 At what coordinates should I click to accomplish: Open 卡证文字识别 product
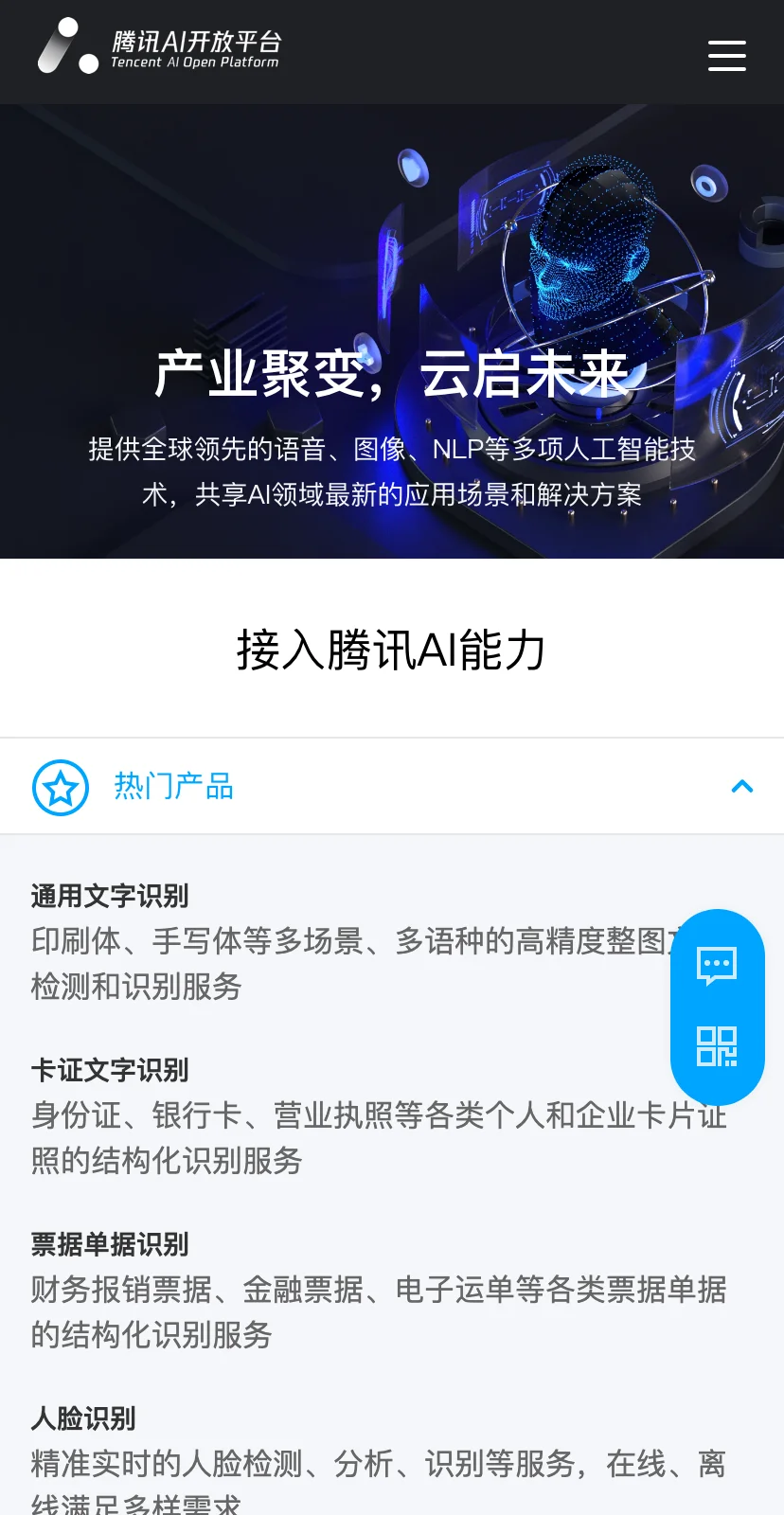click(110, 1070)
